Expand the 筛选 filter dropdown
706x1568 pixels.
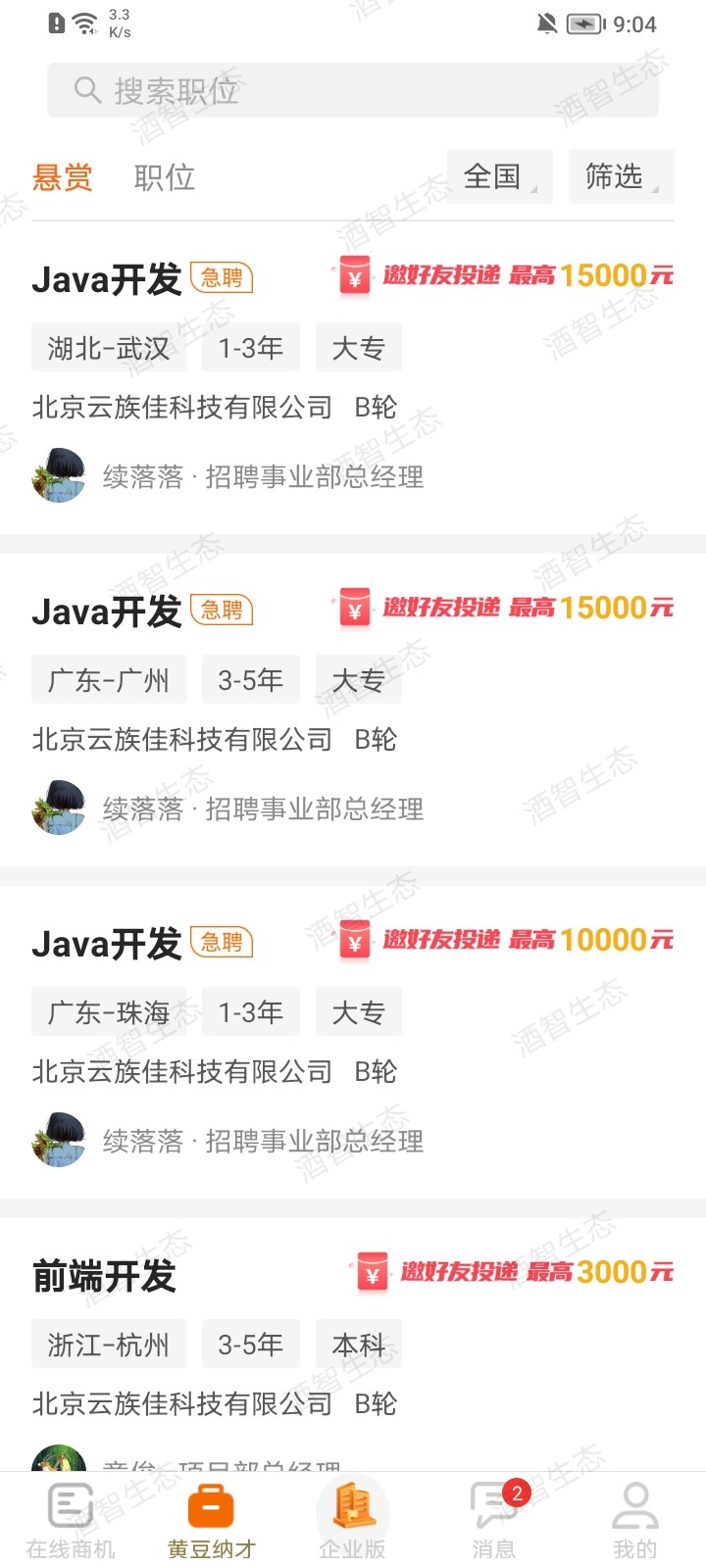(620, 176)
